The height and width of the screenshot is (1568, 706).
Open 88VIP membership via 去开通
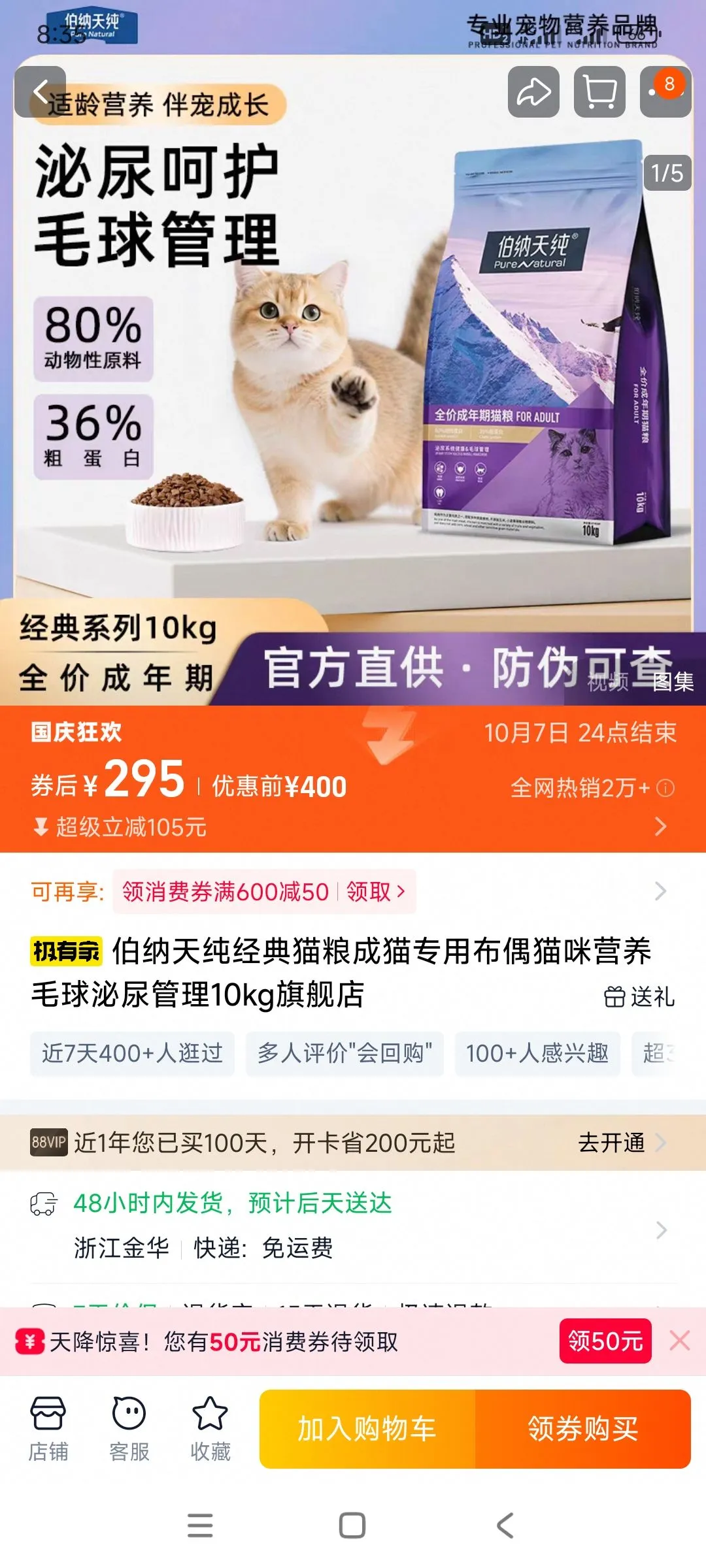click(621, 1143)
